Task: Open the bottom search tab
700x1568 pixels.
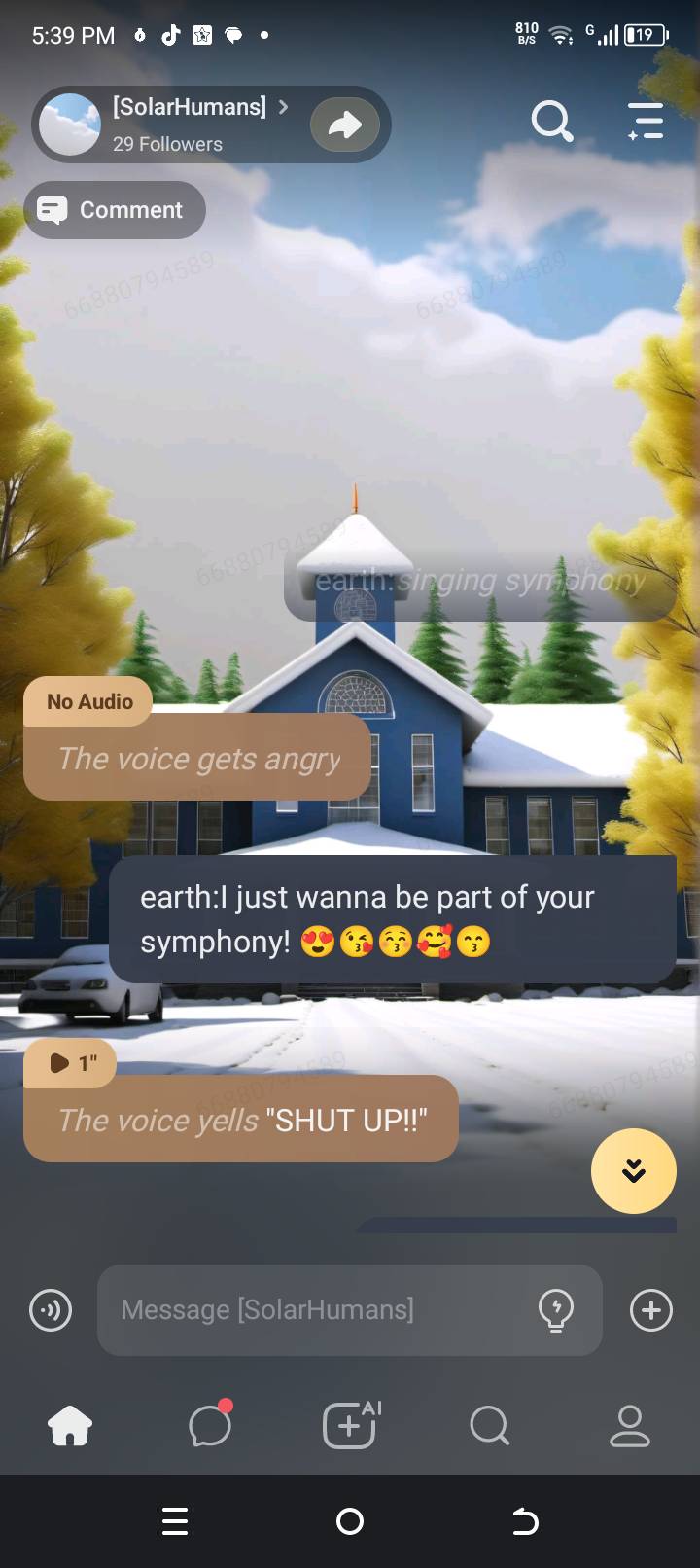Action: (x=489, y=1426)
